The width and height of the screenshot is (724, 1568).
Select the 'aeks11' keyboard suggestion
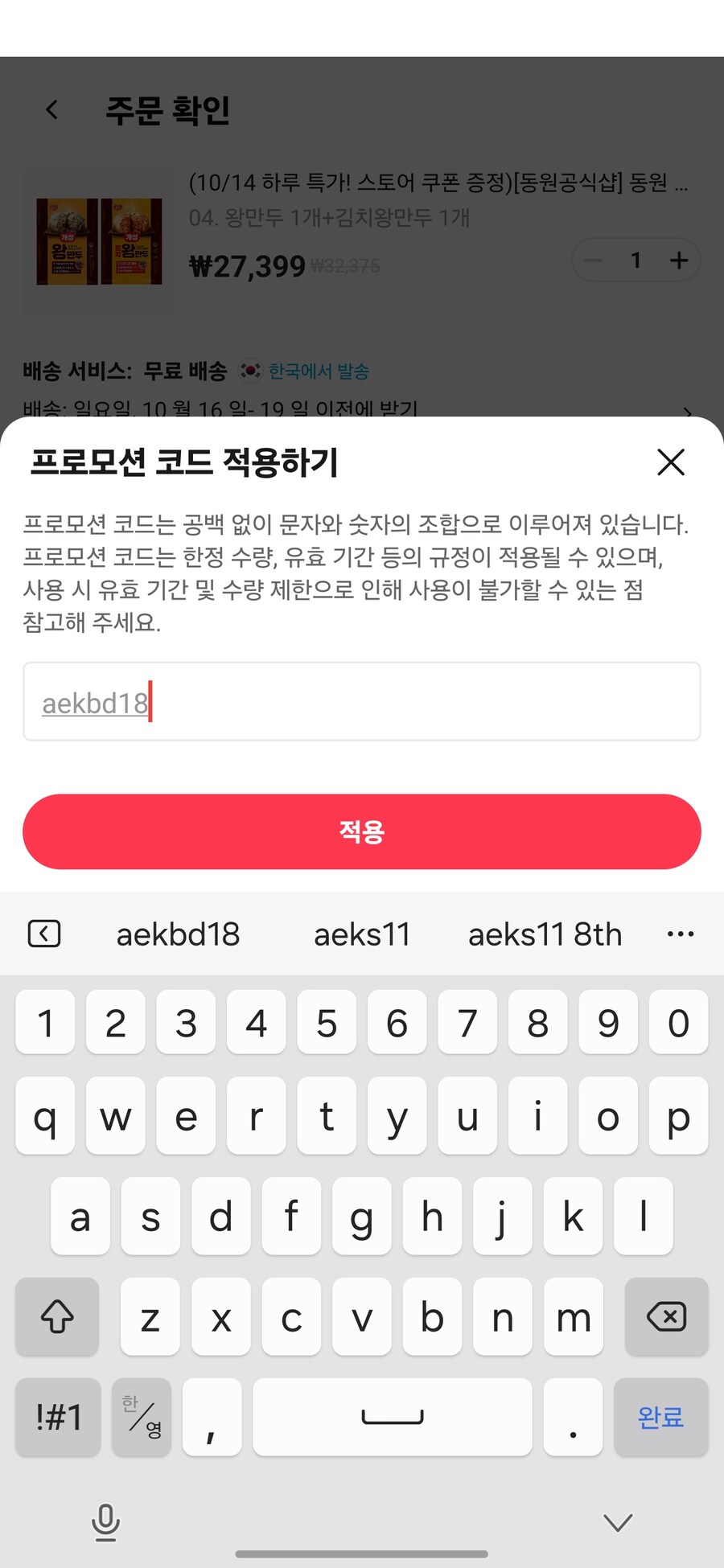pyautogui.click(x=362, y=934)
